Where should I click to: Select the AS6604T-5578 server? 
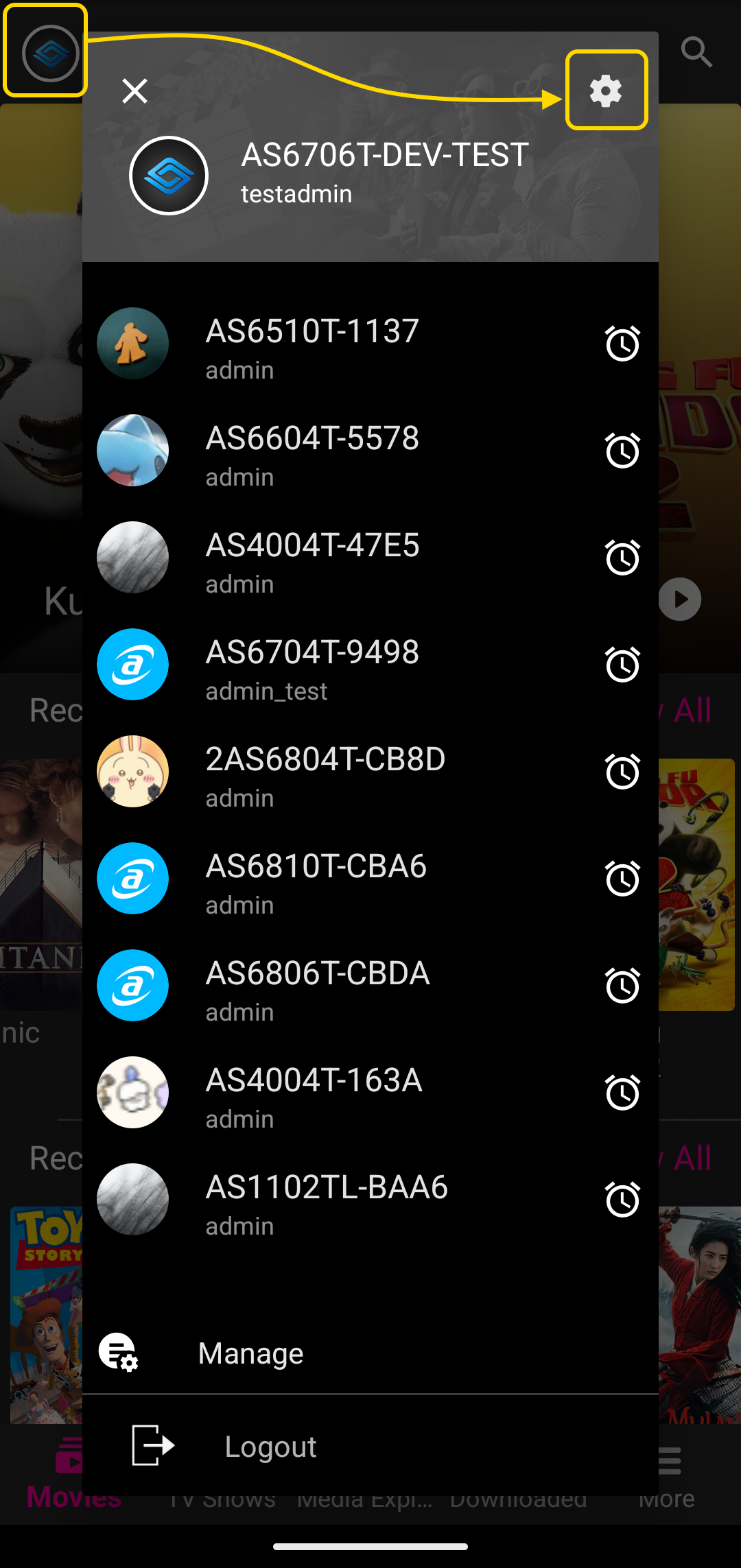(x=313, y=454)
